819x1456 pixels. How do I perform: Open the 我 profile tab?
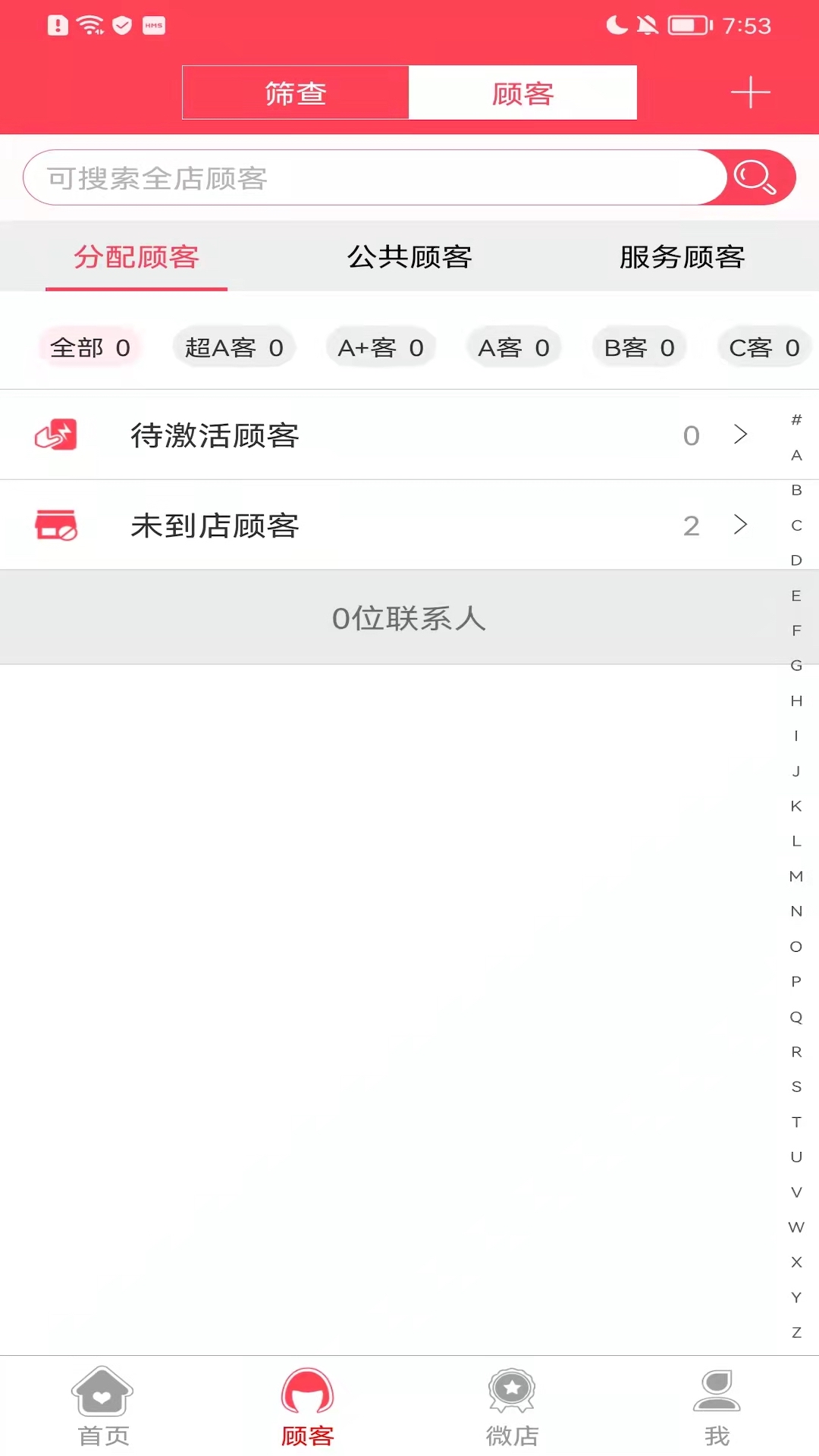click(x=717, y=1407)
